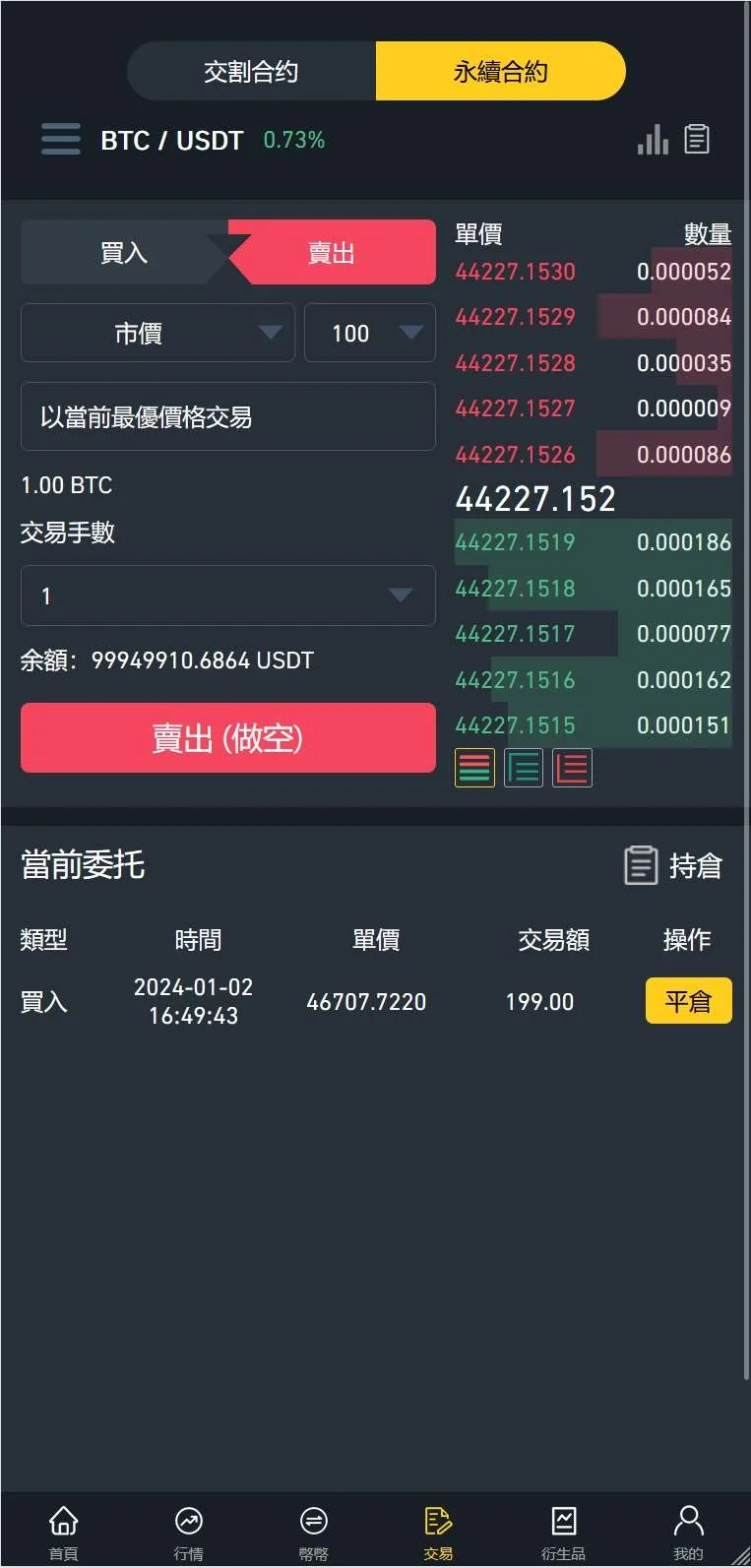Switch to the 買入 tab
The image size is (751, 1568).
click(124, 253)
